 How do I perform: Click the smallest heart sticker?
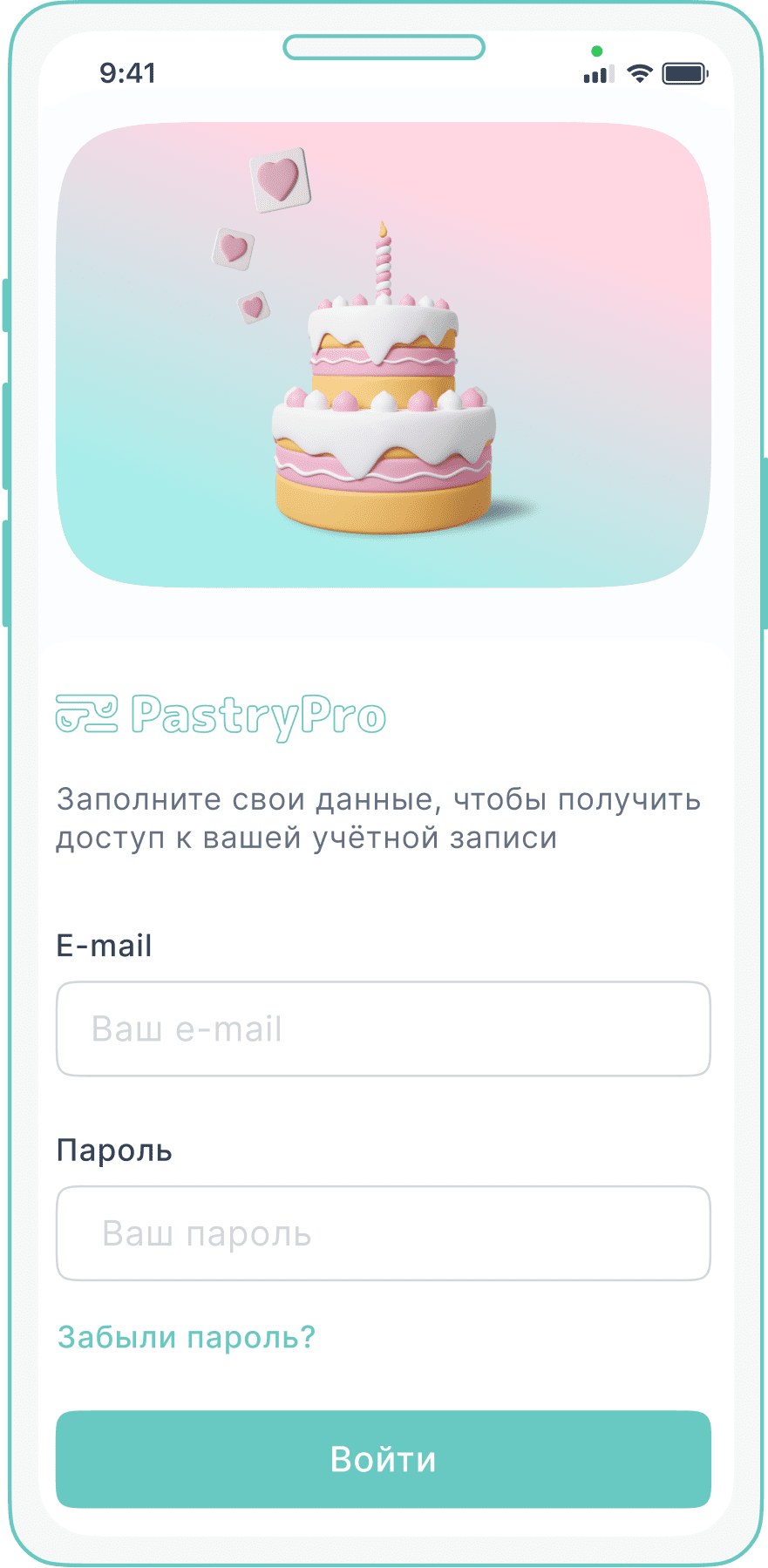254,307
